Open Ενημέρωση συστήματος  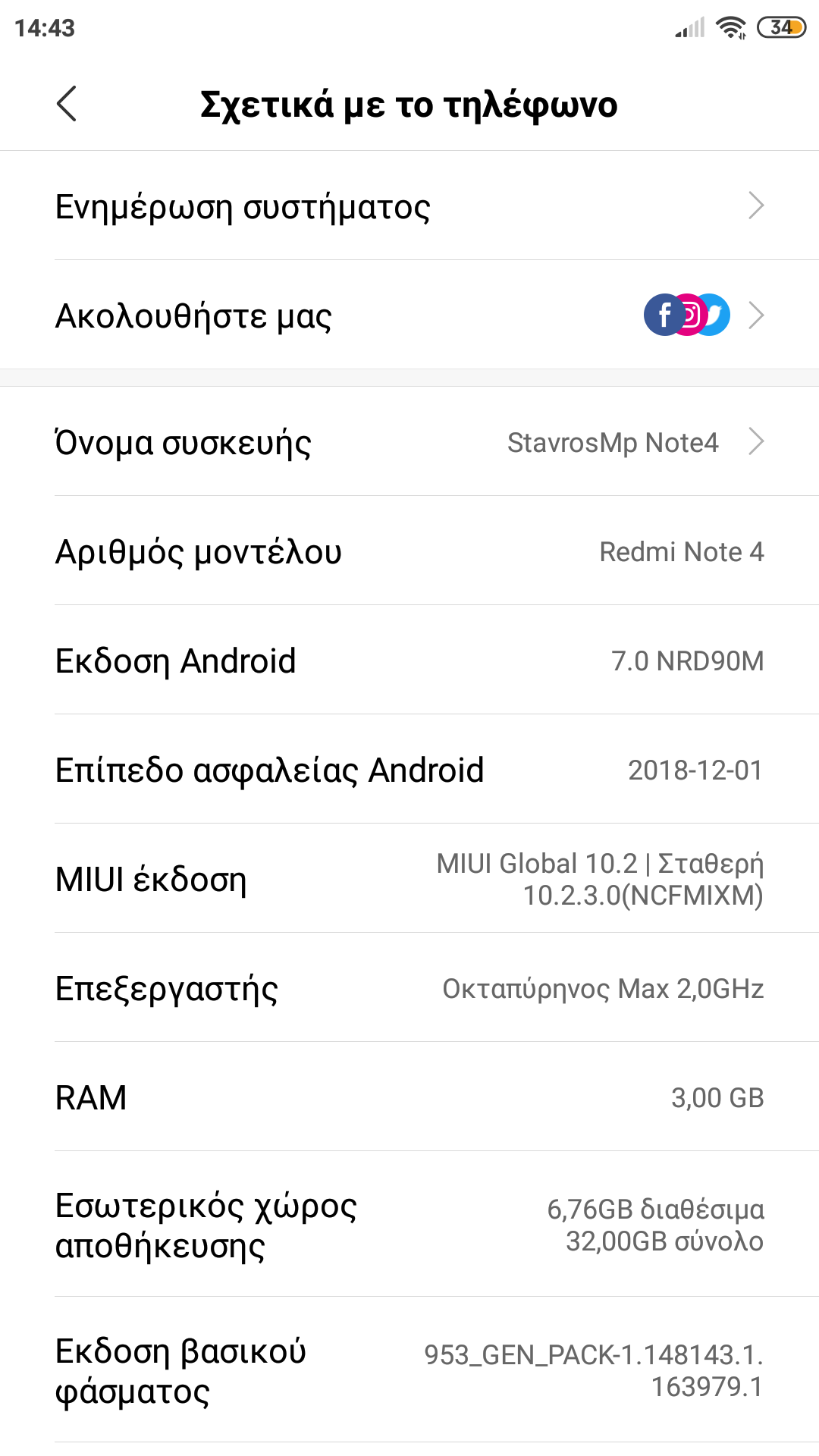pos(409,206)
